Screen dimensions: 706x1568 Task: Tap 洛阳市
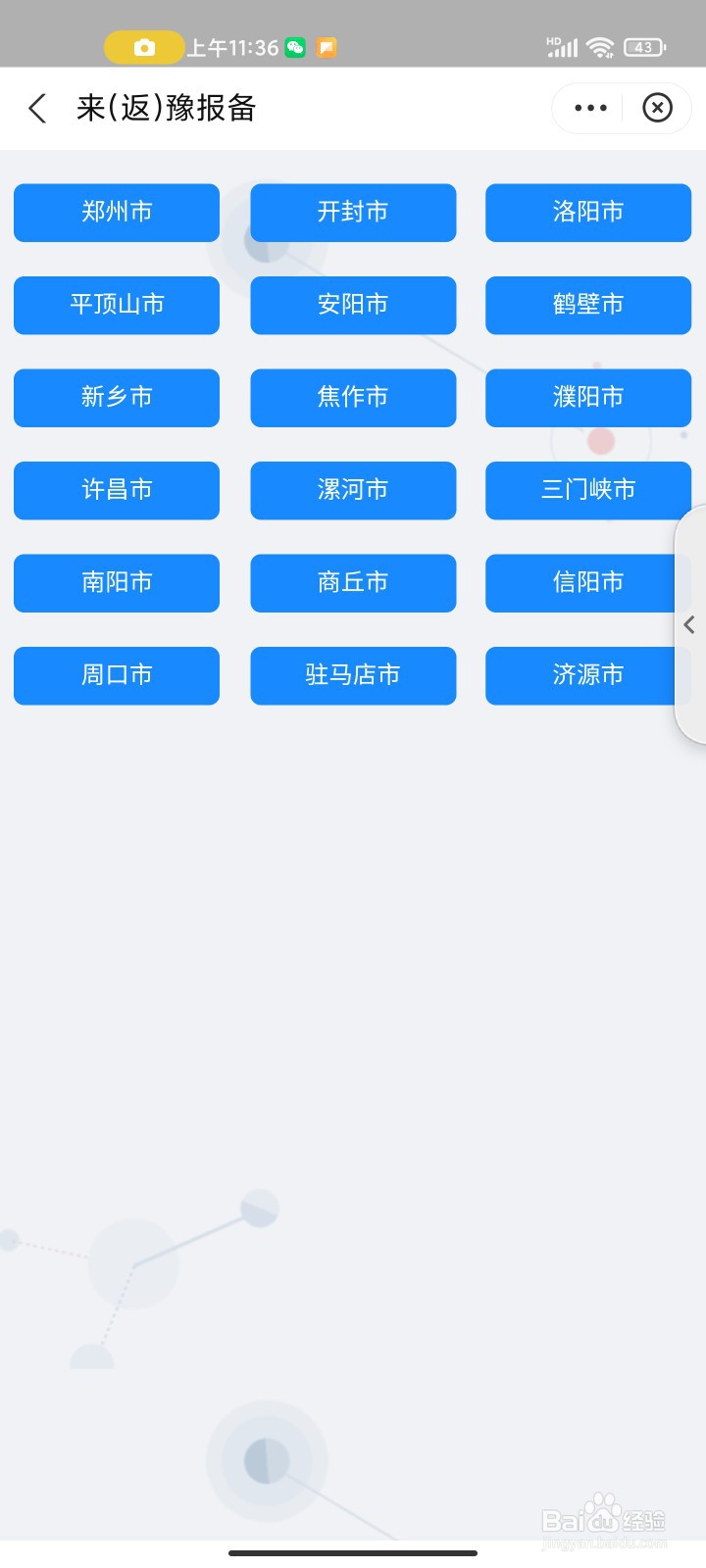click(588, 212)
